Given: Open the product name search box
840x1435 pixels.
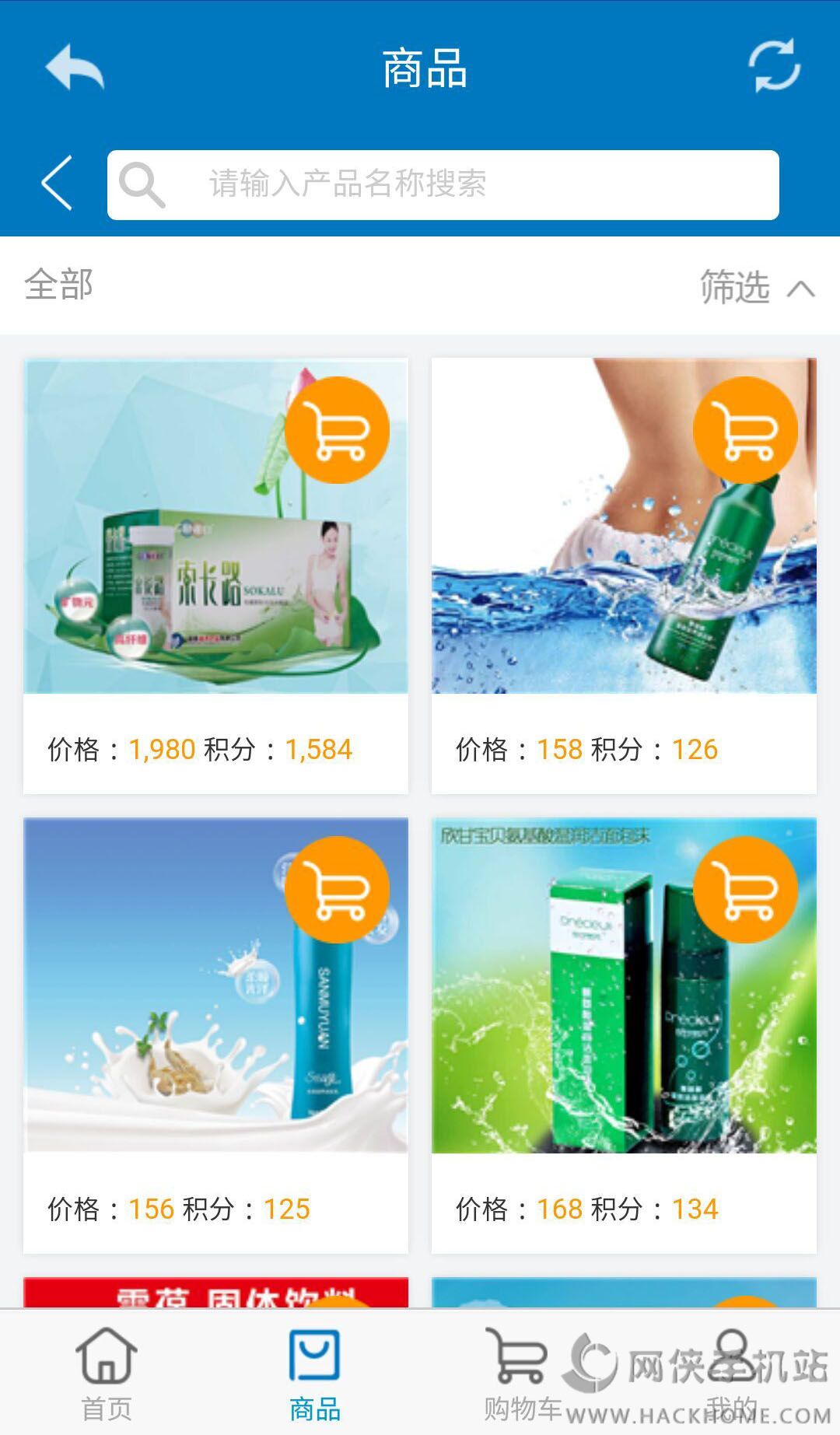Looking at the screenshot, I should 443,185.
